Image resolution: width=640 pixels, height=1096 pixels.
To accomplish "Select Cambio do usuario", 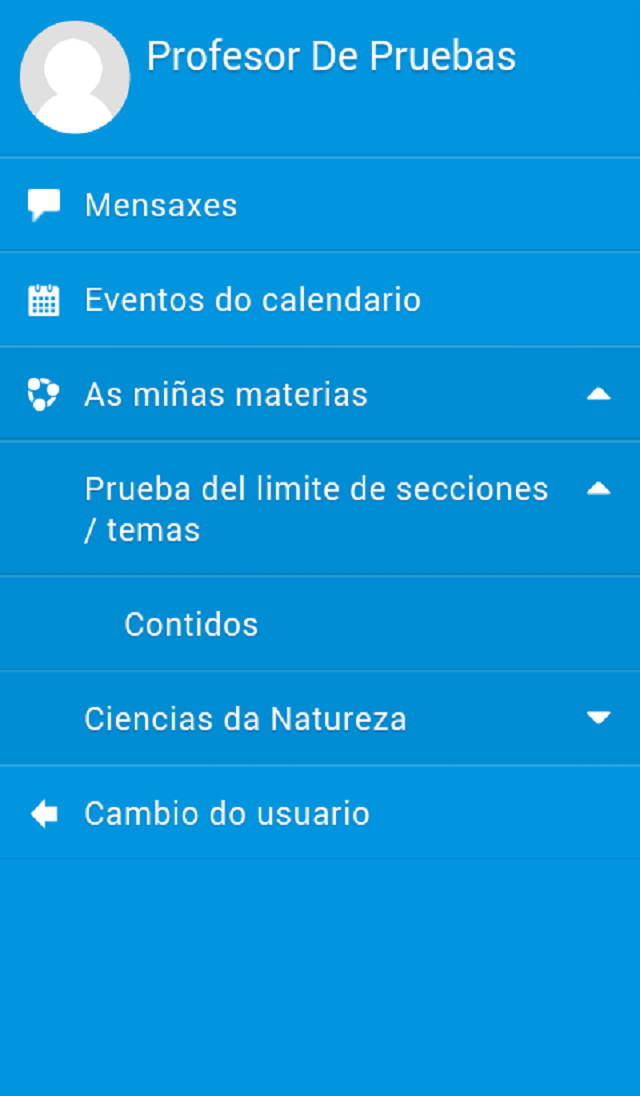I will click(320, 813).
